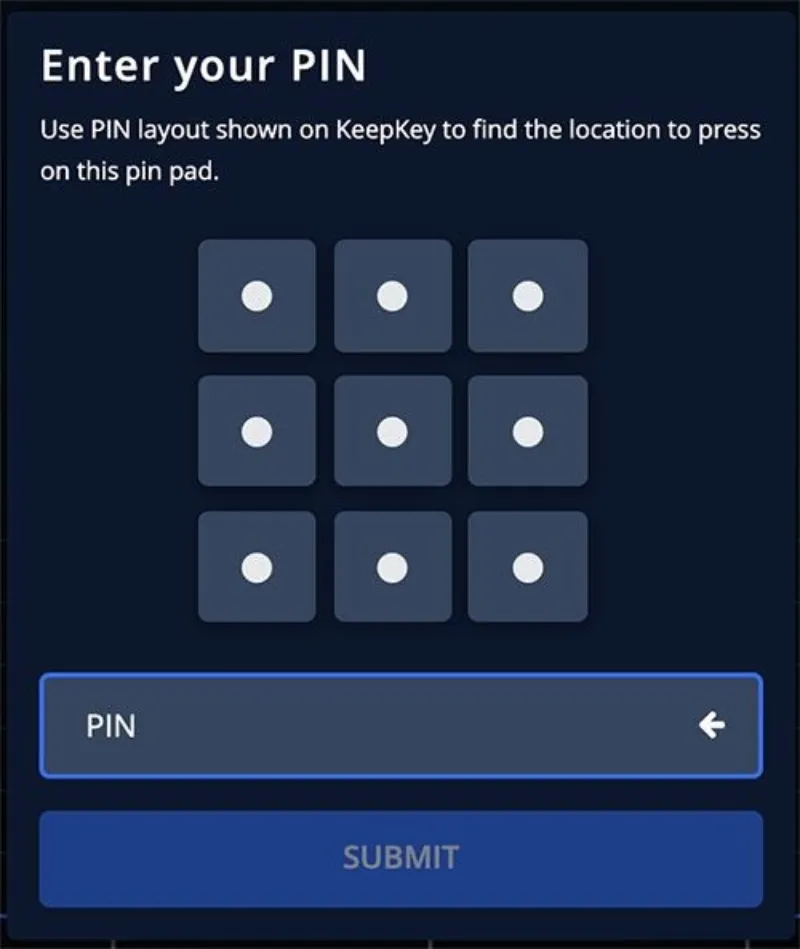The width and height of the screenshot is (800, 949).
Task: Tap the middle-left dot on the pin pad
Action: click(257, 431)
